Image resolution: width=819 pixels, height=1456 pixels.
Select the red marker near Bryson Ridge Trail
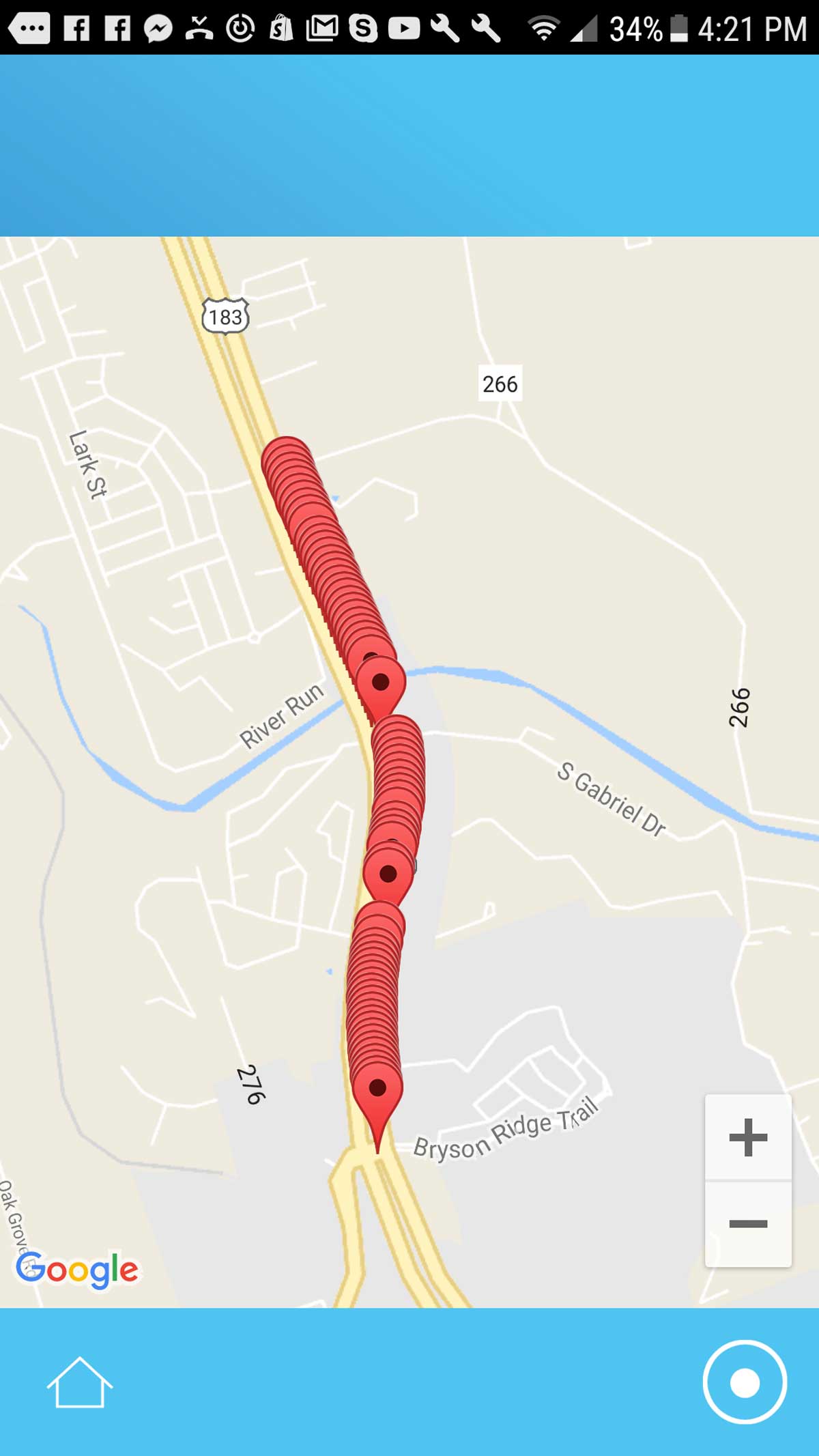(377, 1092)
